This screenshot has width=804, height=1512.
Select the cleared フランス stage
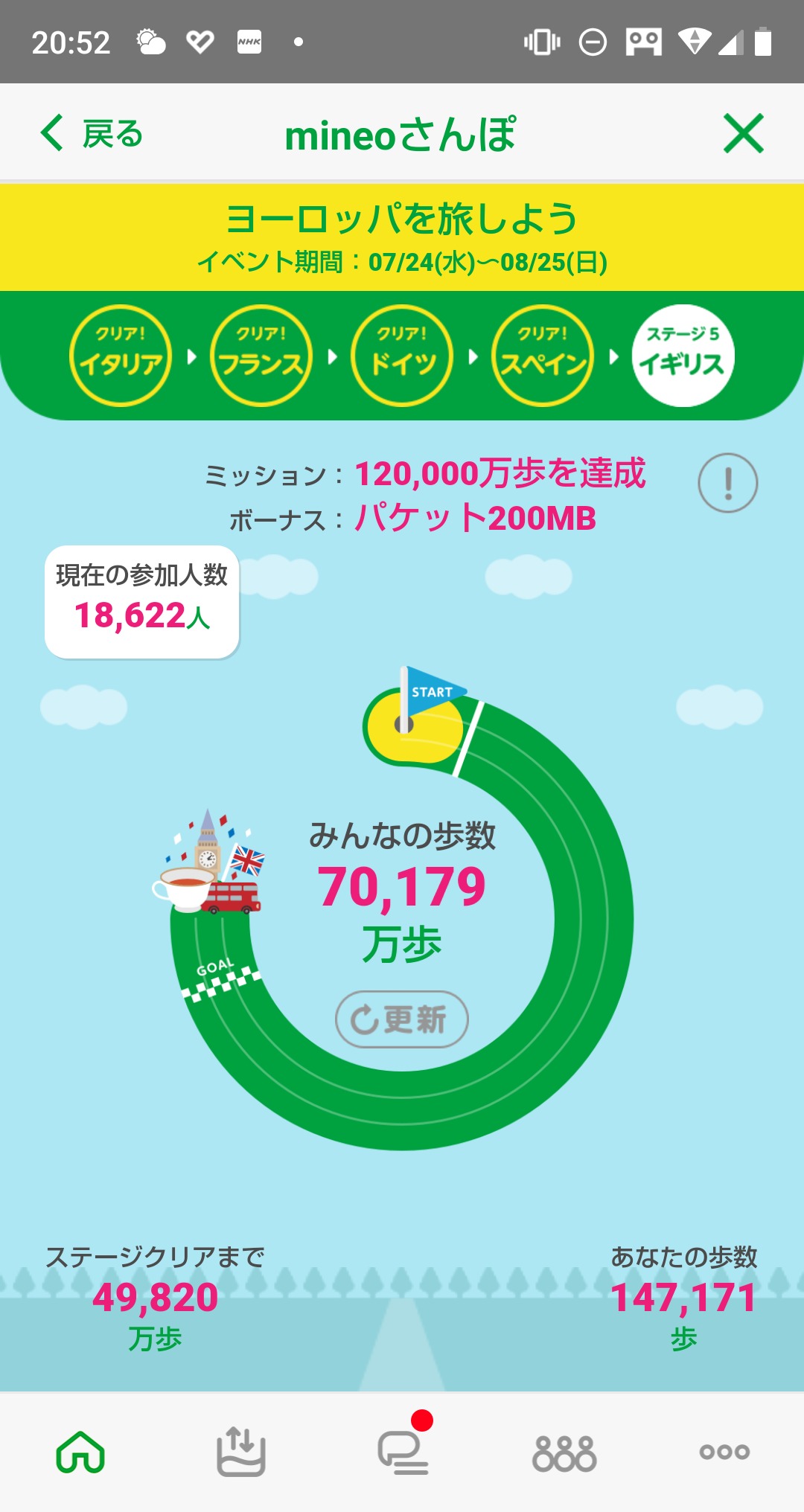(261, 356)
